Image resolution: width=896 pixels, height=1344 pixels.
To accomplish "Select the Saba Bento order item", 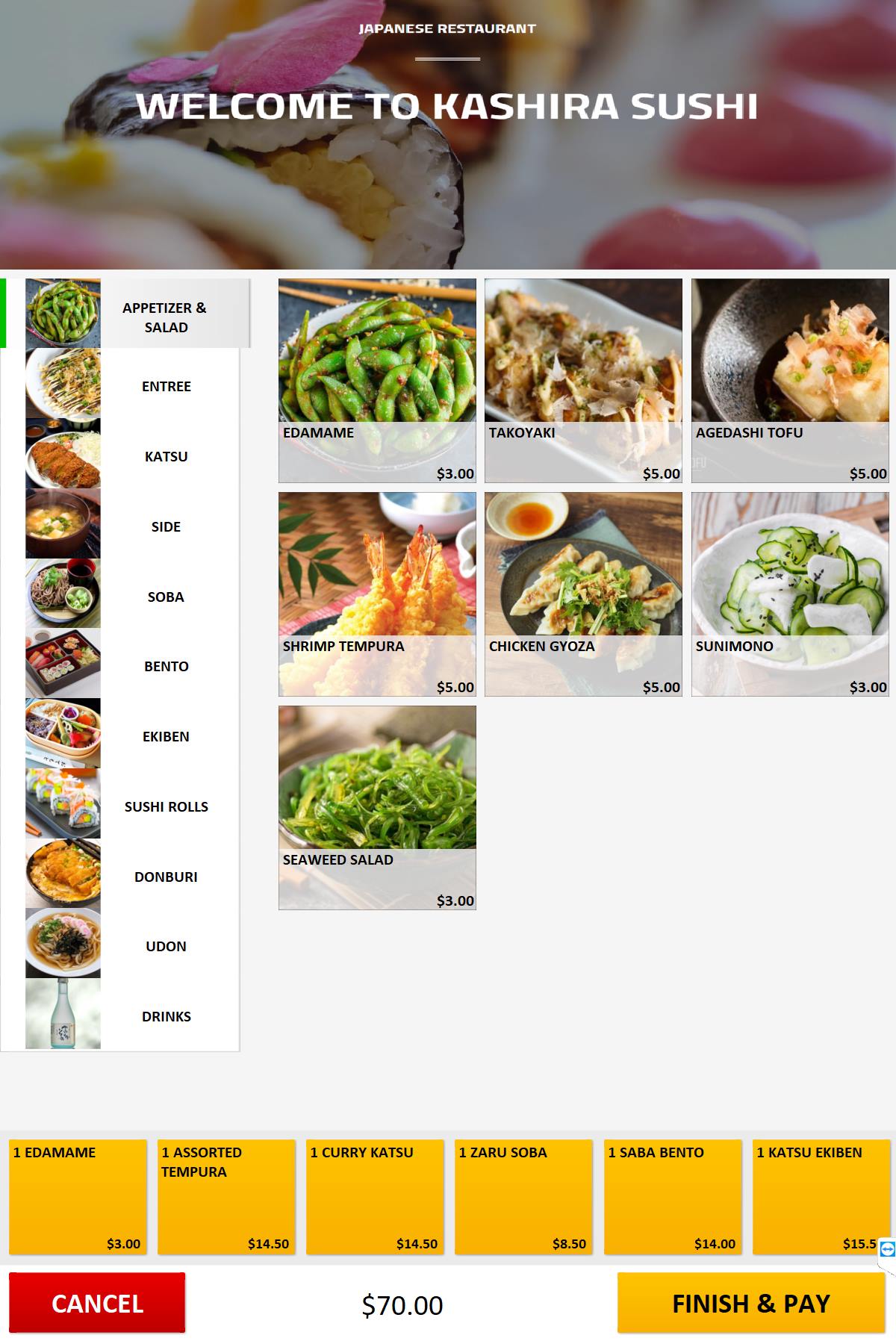I will click(x=673, y=1196).
